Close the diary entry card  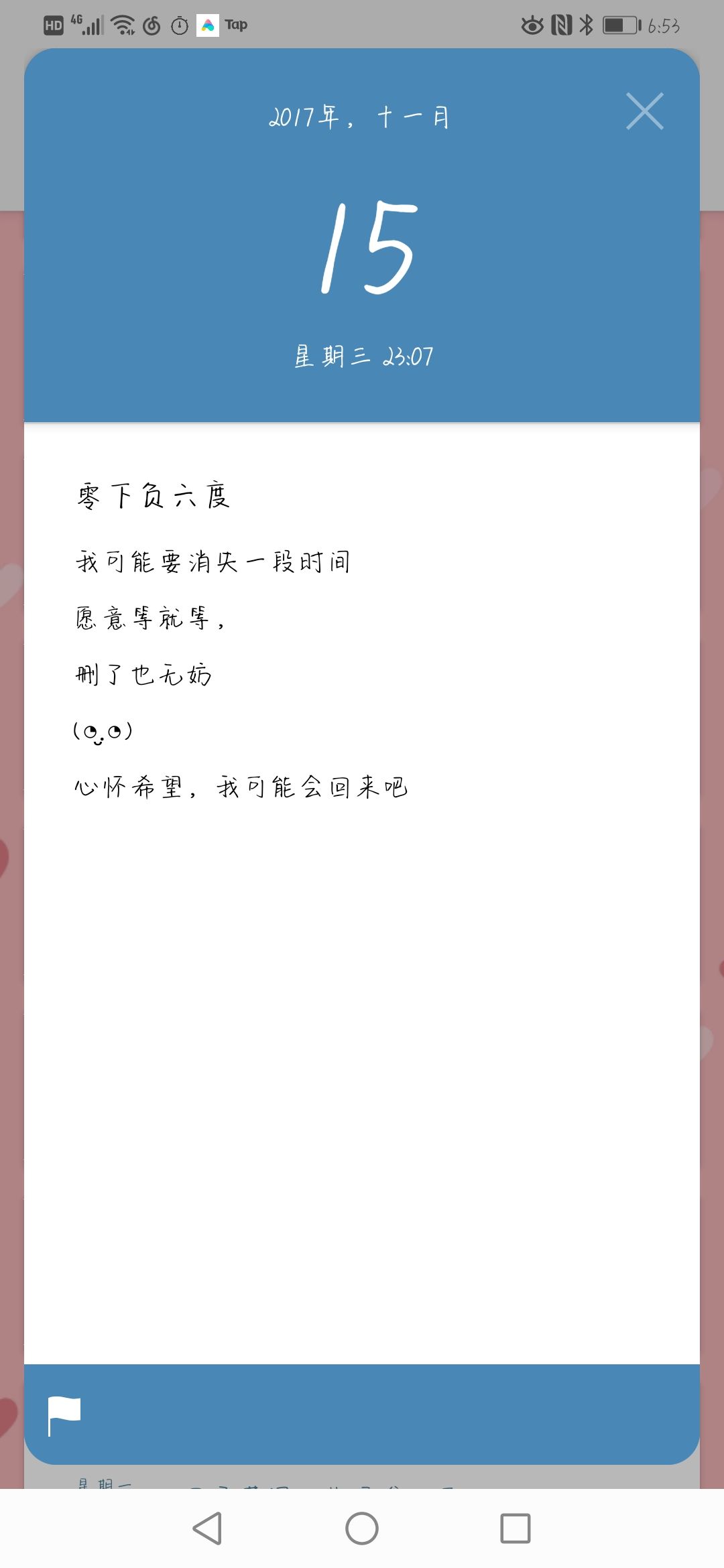[x=644, y=113]
